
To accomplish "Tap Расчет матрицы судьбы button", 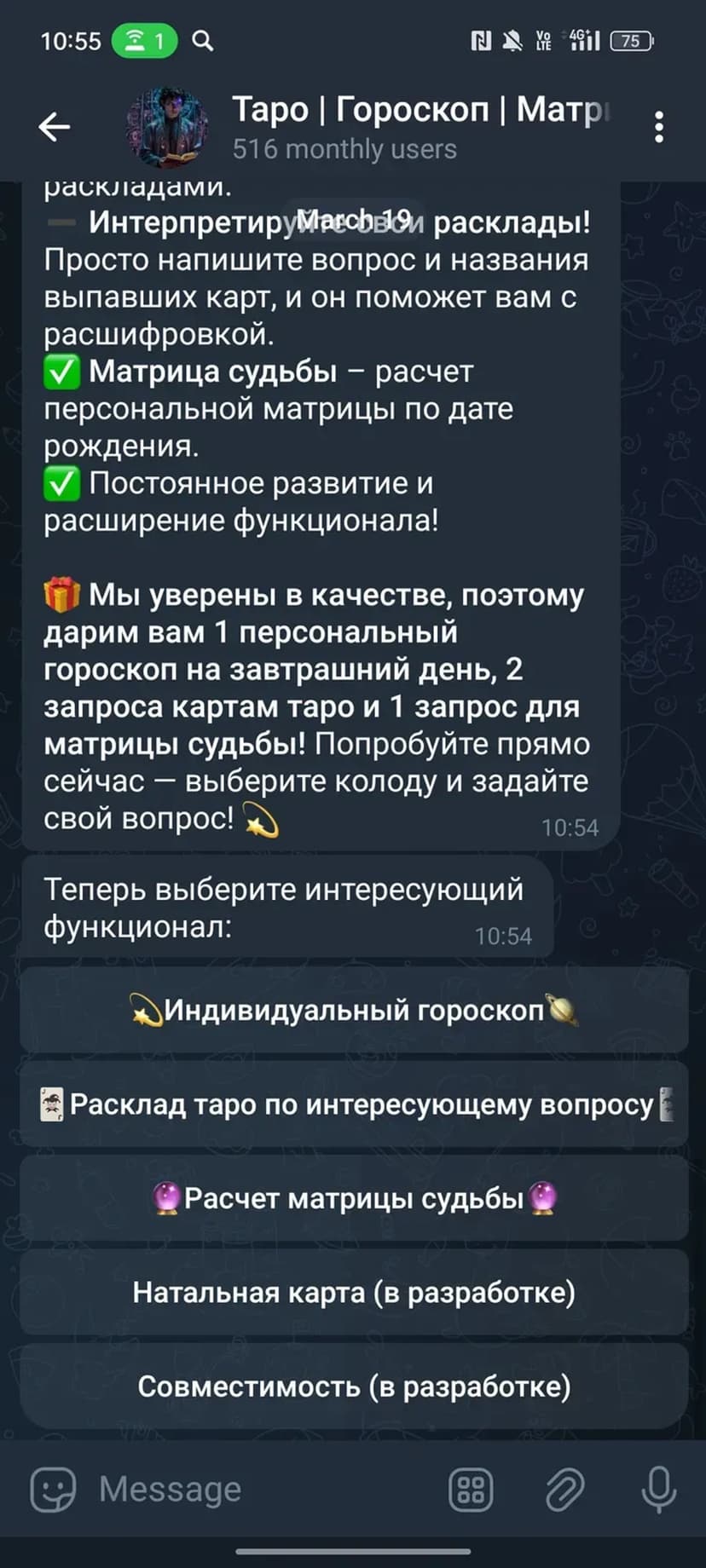I will pos(354,1199).
